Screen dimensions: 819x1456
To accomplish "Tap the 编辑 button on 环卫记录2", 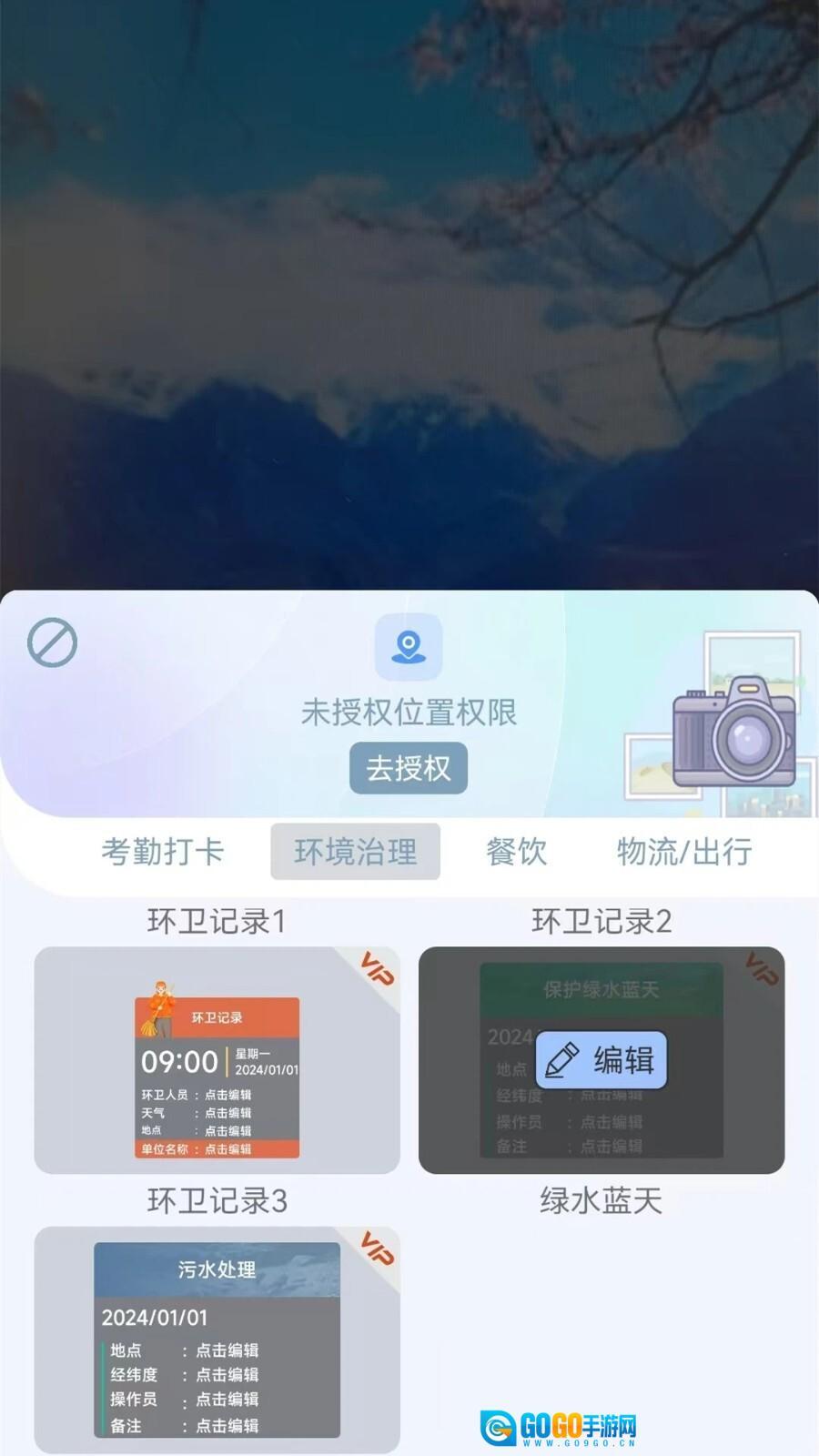I will [602, 1060].
